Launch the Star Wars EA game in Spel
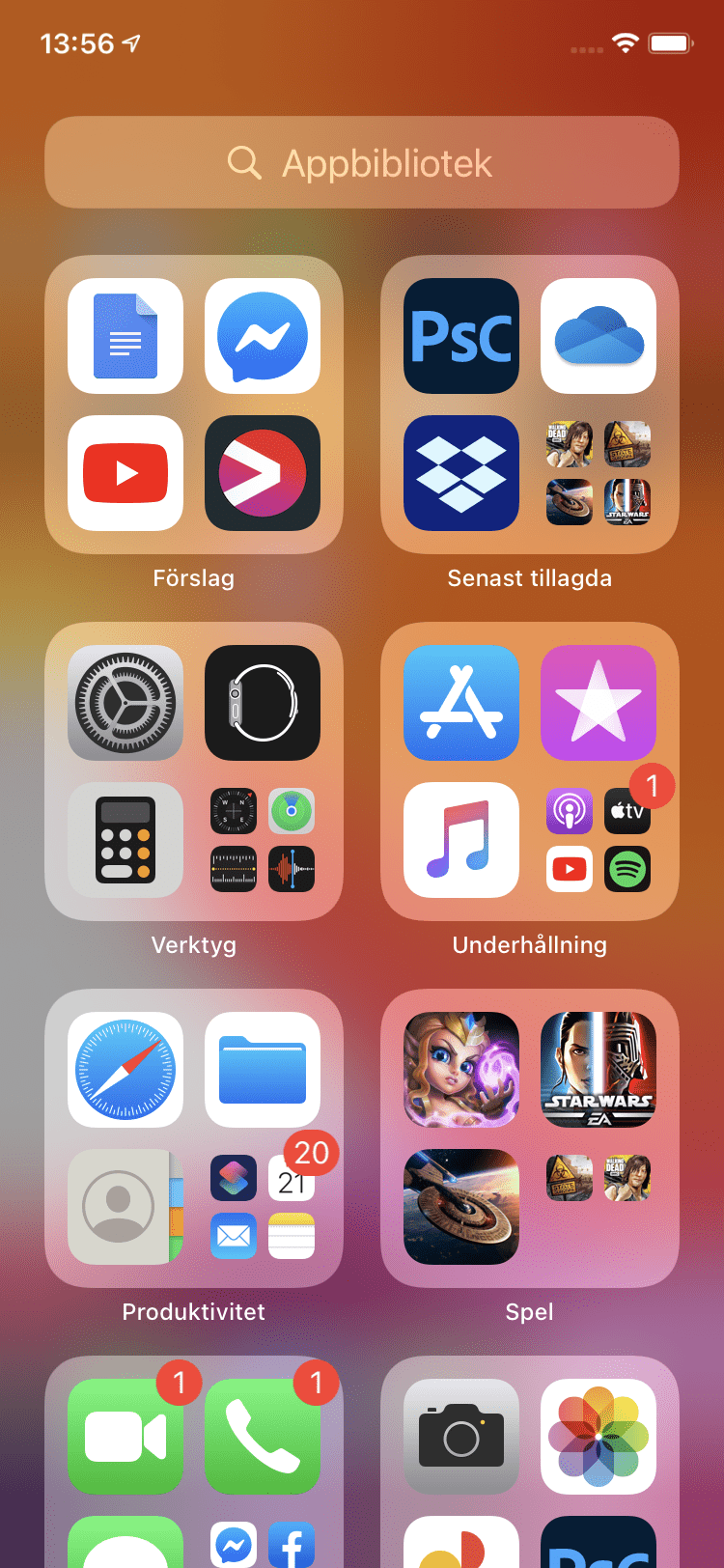This screenshot has width=724, height=1568. tap(599, 1070)
